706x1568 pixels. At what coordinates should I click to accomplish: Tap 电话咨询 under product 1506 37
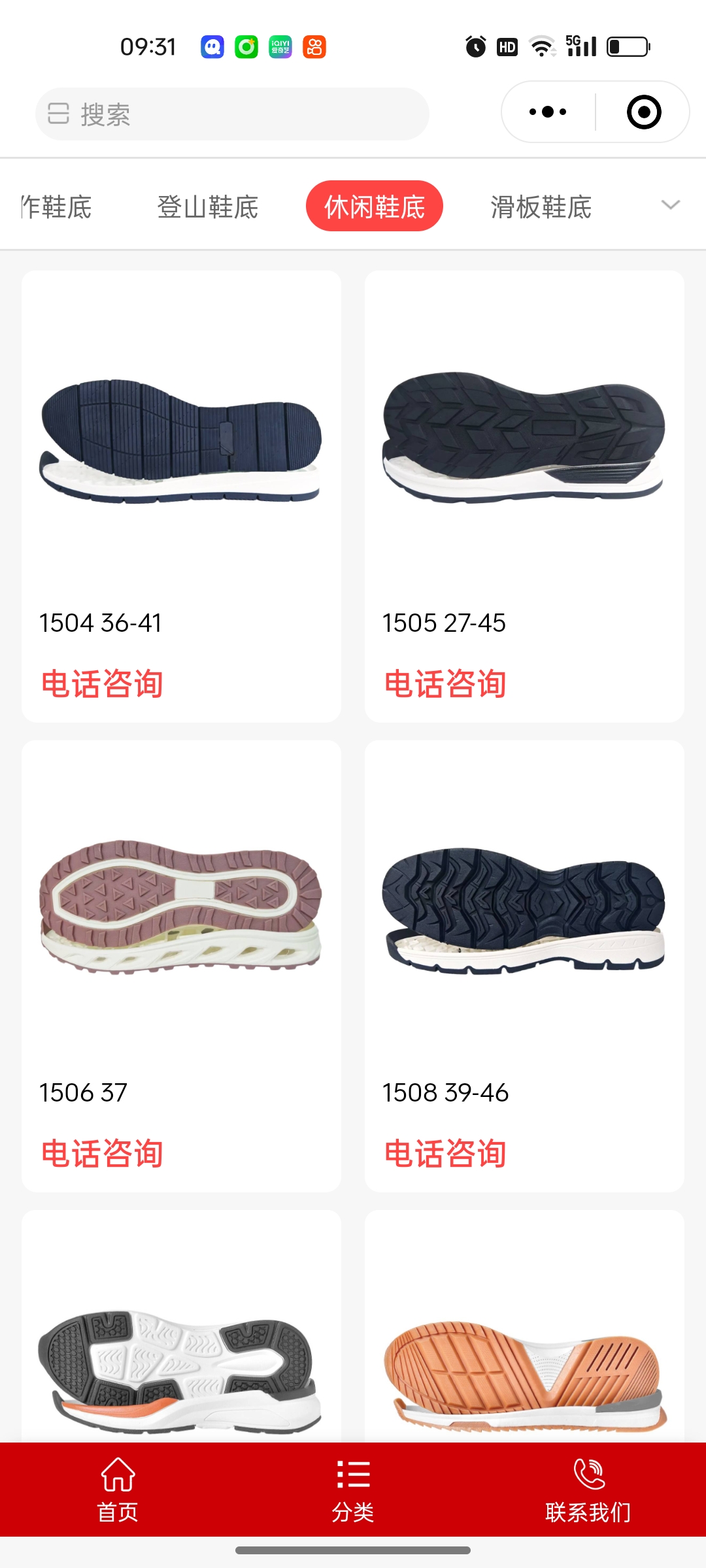pos(102,1153)
